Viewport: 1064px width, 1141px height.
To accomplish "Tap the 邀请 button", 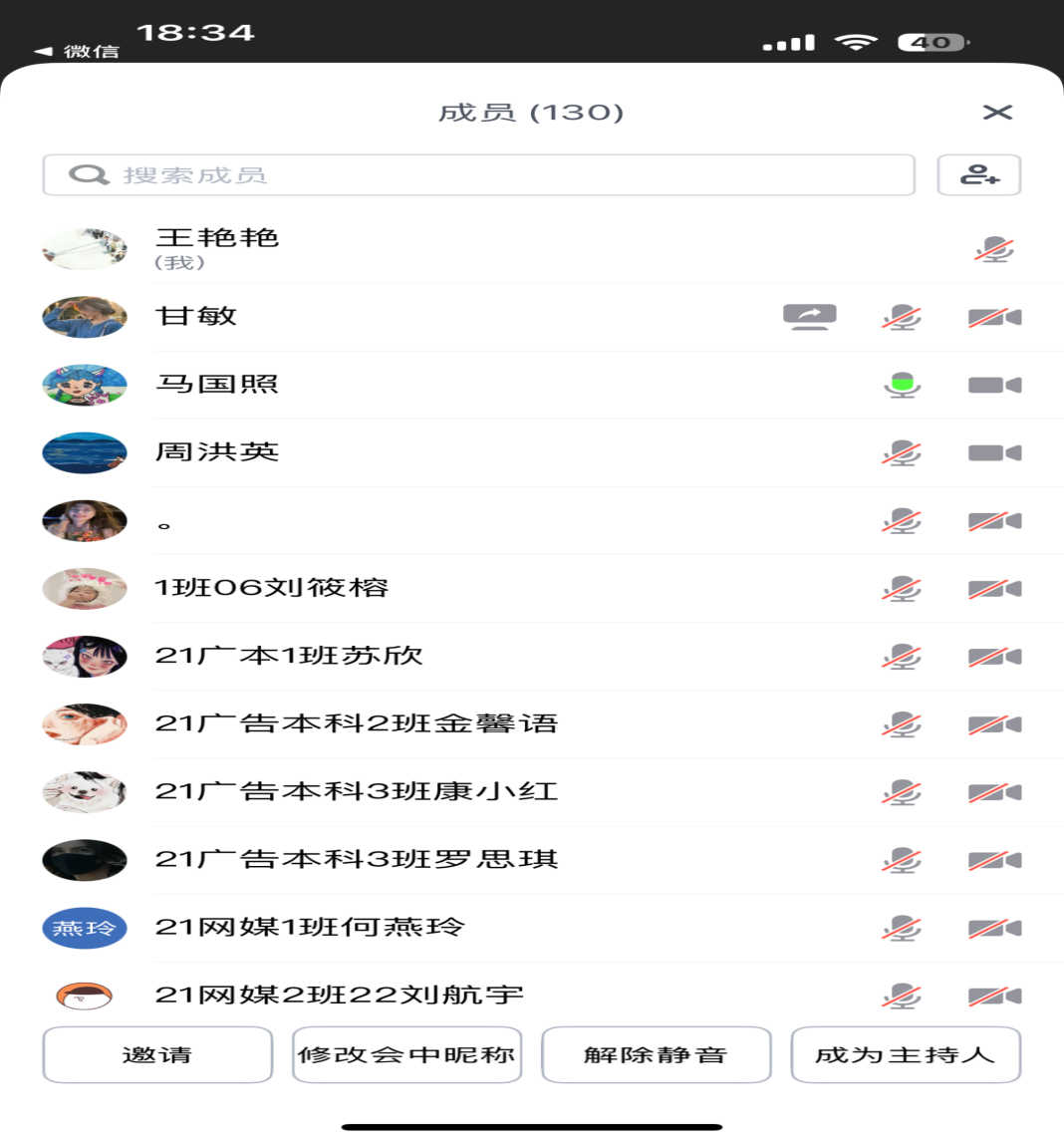I will tap(157, 1054).
